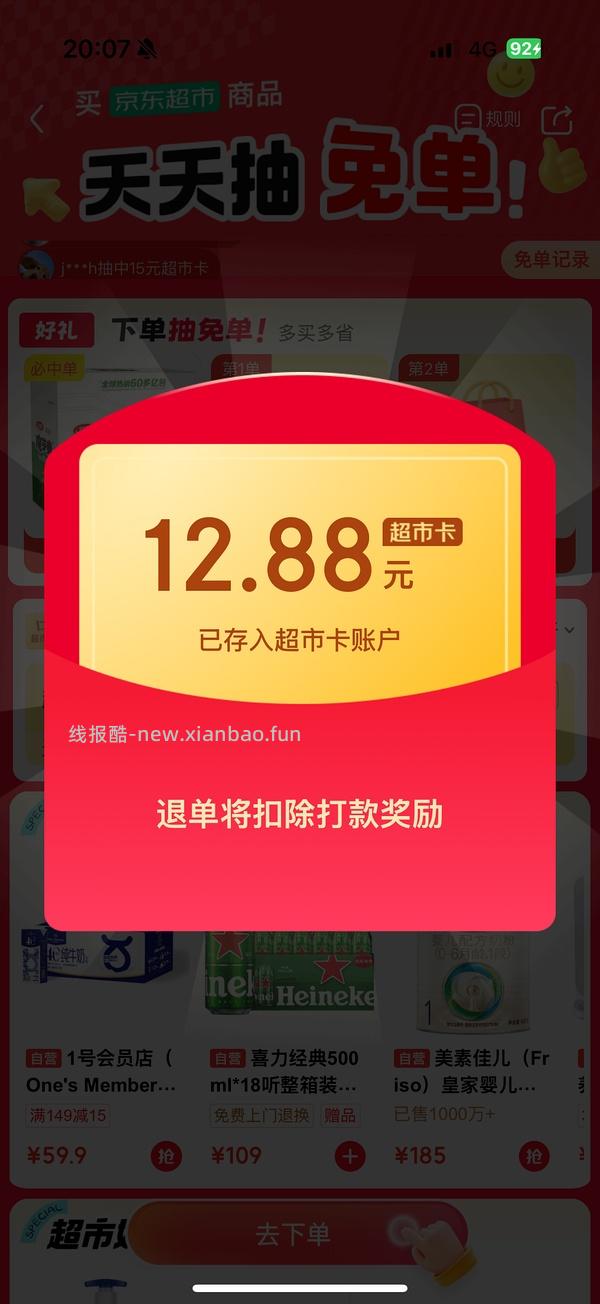Open the 1号会员店 milk product card
The height and width of the screenshot is (1304, 600).
tap(100, 1071)
